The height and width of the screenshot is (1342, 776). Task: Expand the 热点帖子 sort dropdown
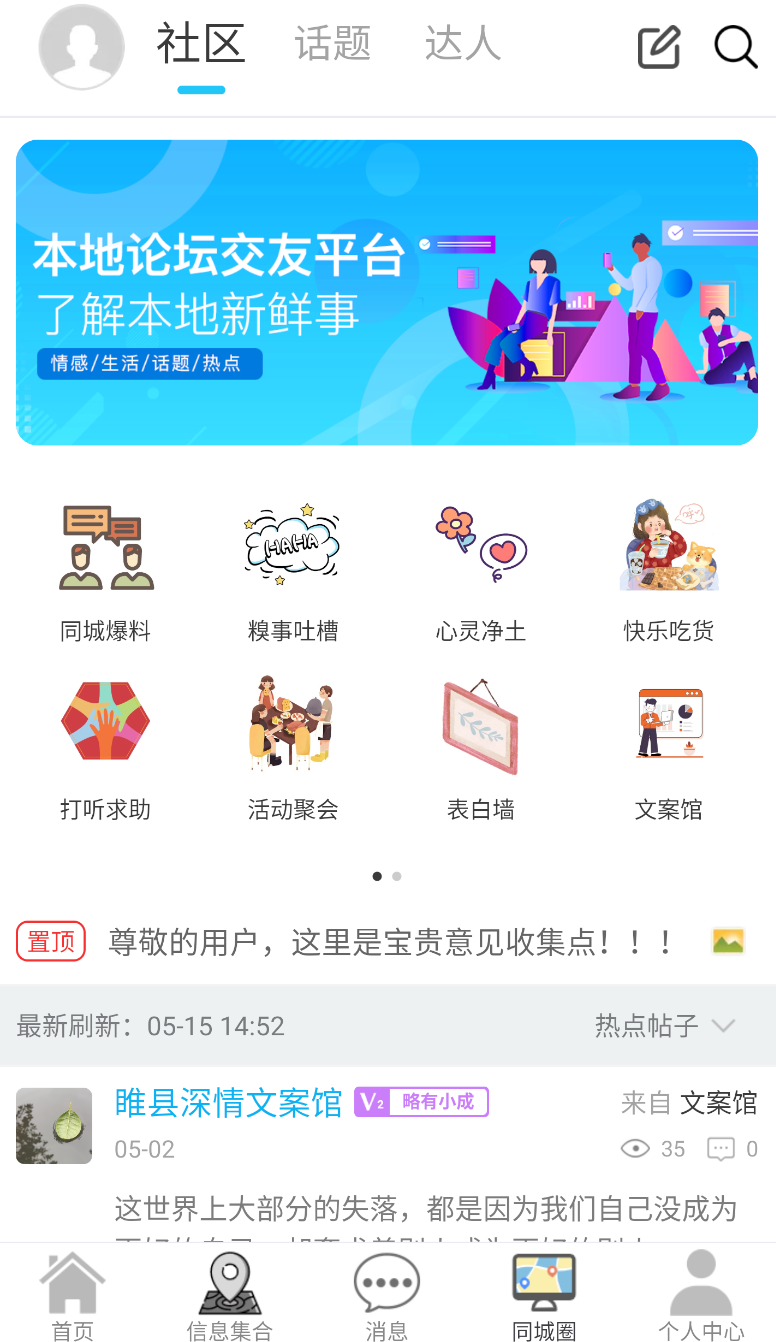coord(665,1026)
